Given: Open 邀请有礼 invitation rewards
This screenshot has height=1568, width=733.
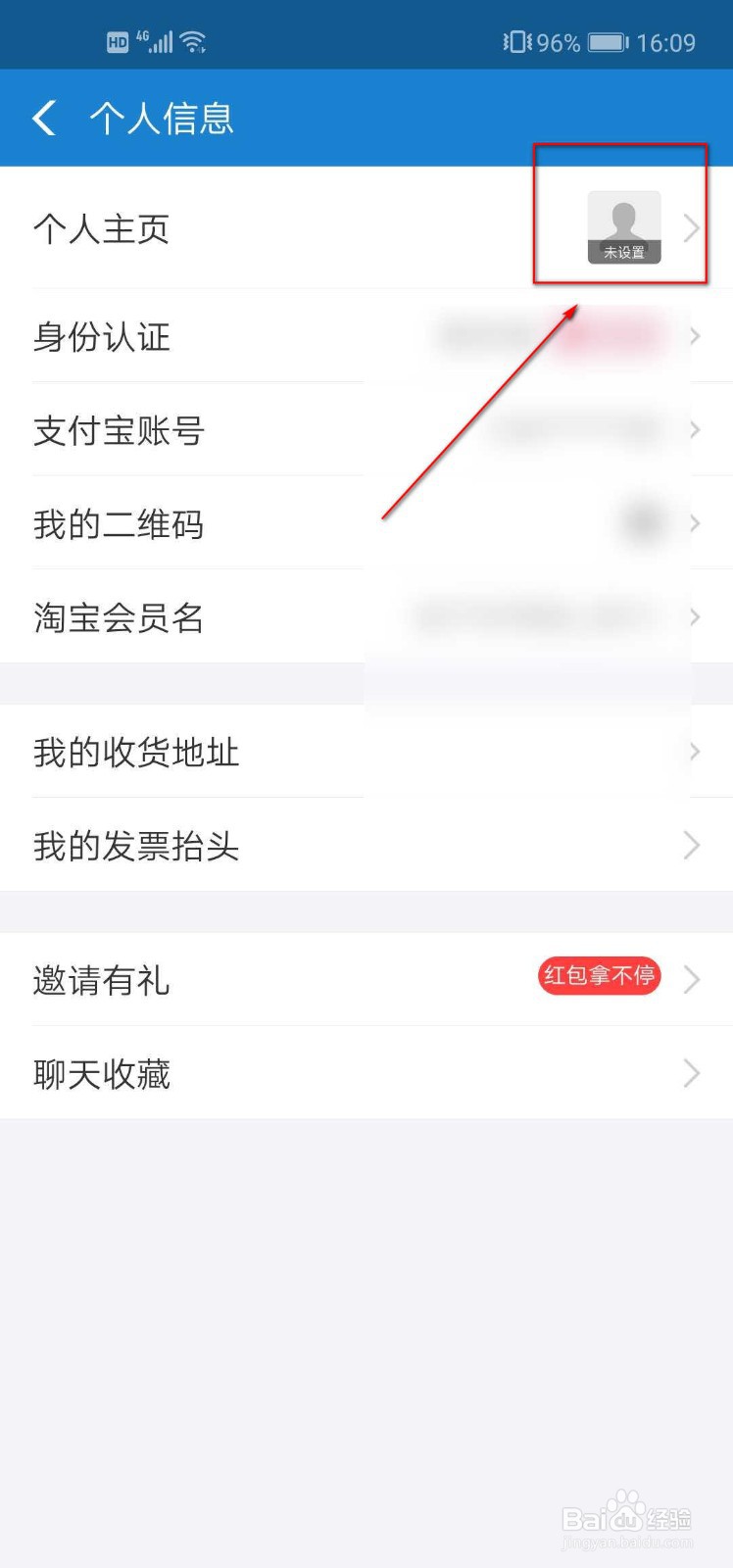Looking at the screenshot, I should 101,979.
